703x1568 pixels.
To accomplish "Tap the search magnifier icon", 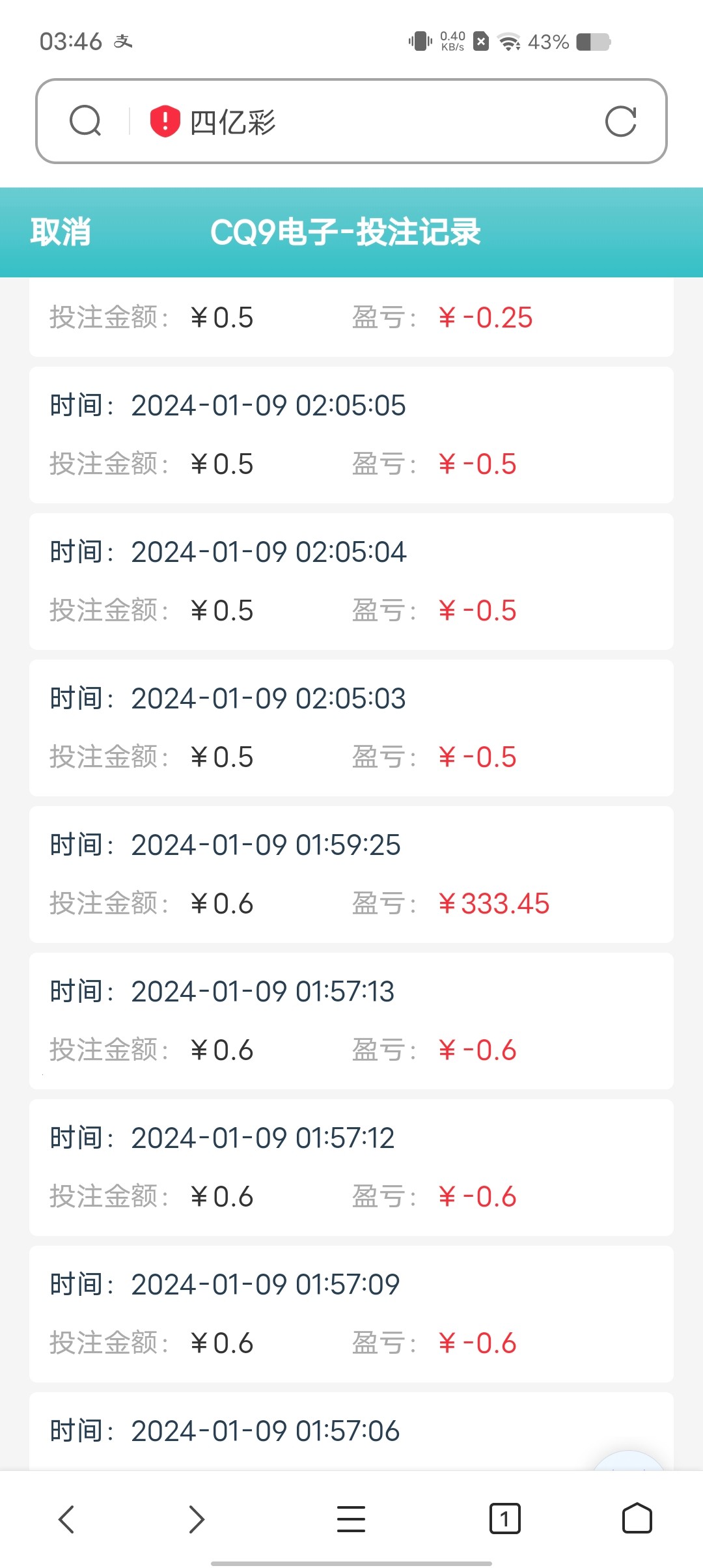I will pos(85,122).
